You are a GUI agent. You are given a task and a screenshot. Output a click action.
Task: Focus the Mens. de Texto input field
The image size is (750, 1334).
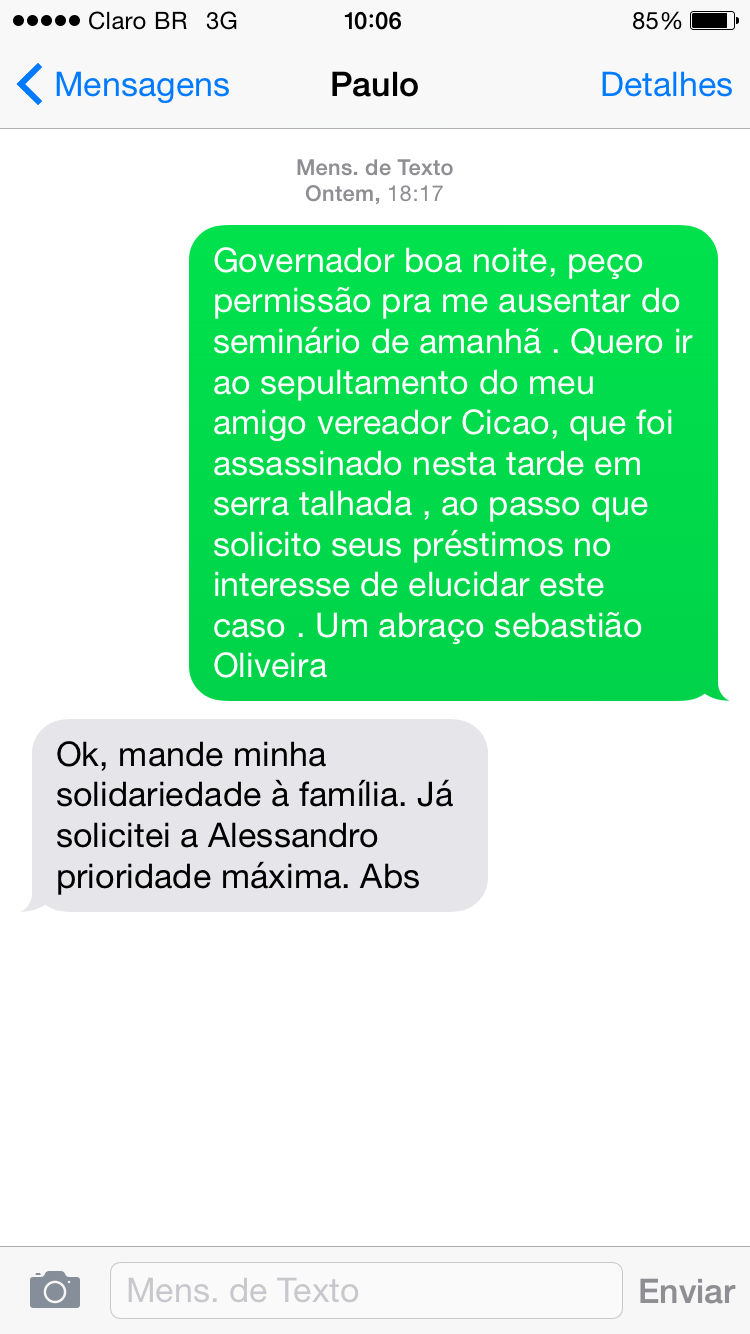[x=365, y=1290]
